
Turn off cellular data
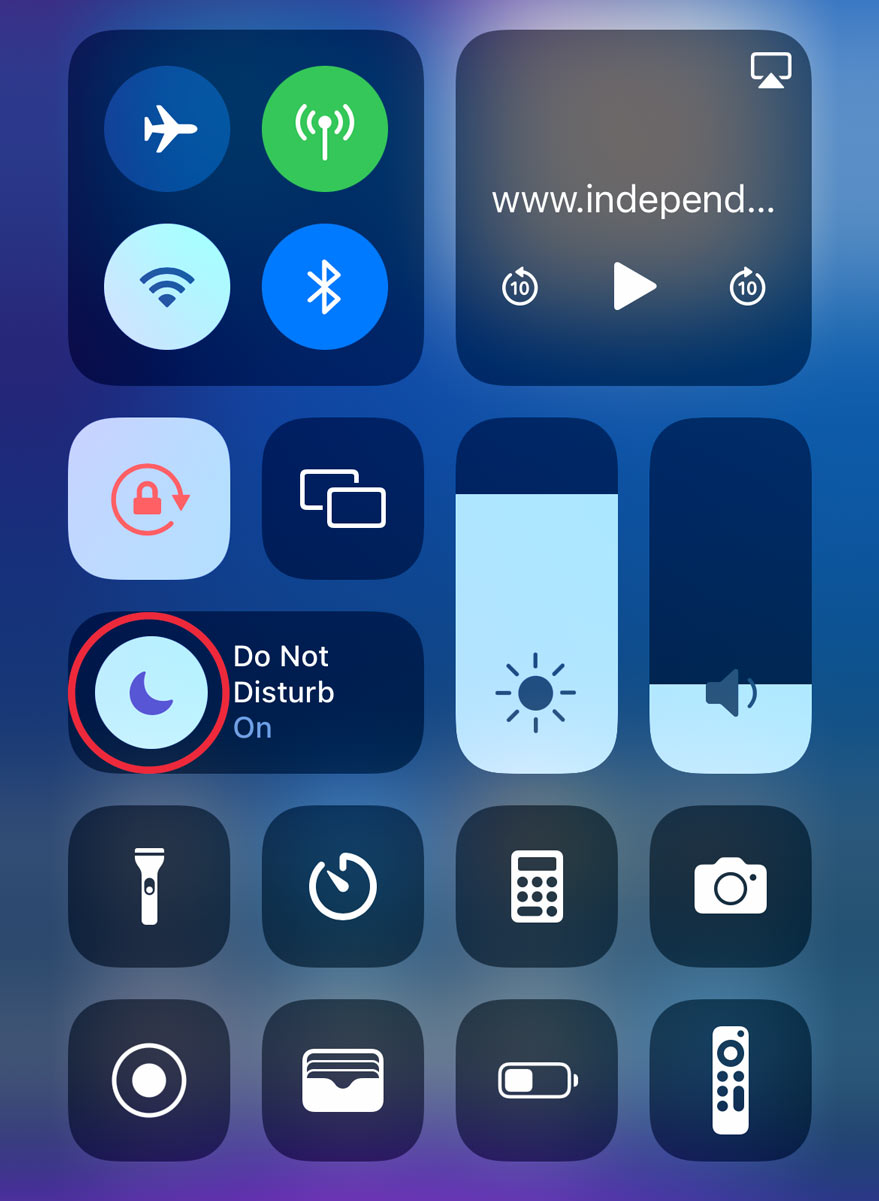324,129
